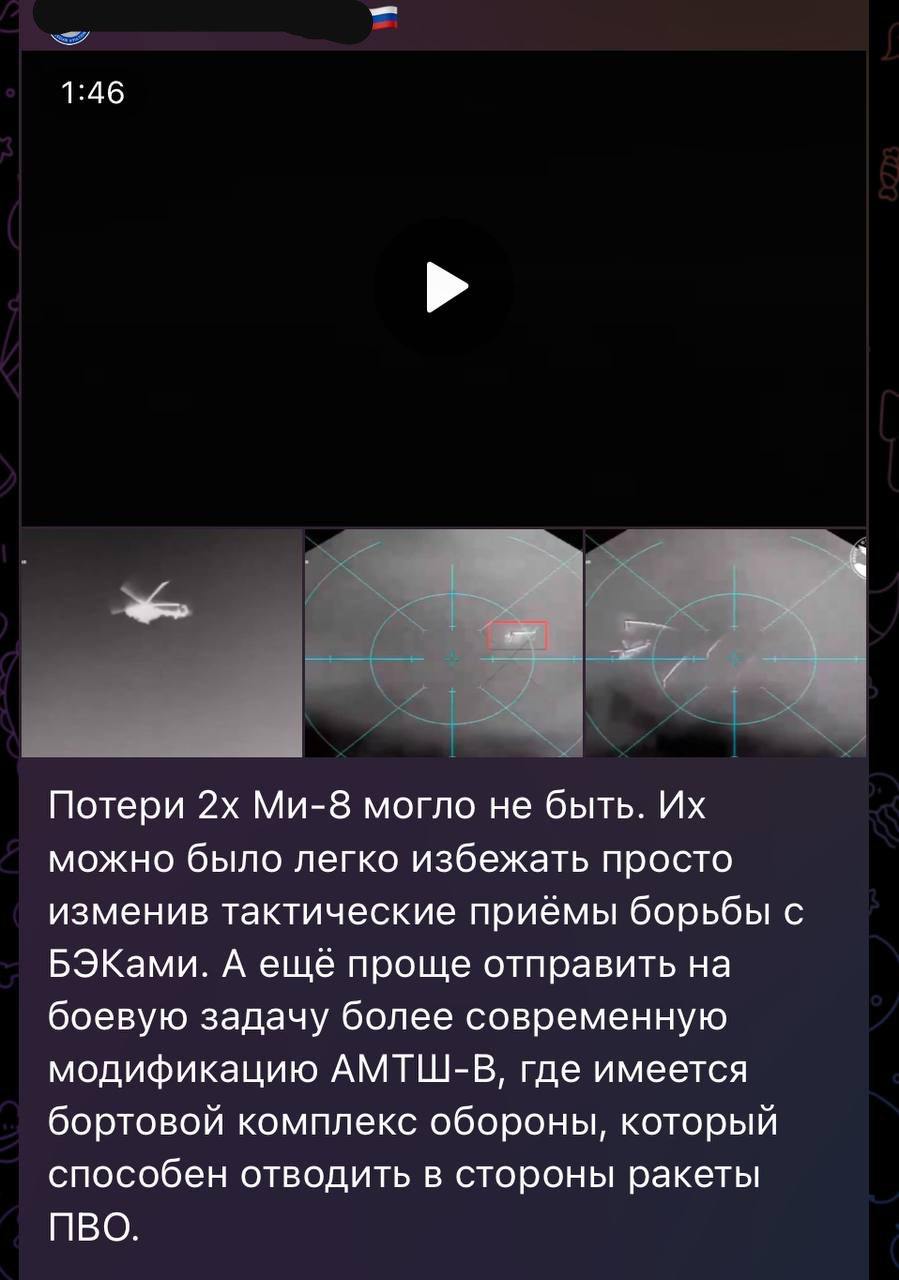This screenshot has height=1280, width=899.
Task: Open the crosshair image with the watermark
Action: [725, 643]
